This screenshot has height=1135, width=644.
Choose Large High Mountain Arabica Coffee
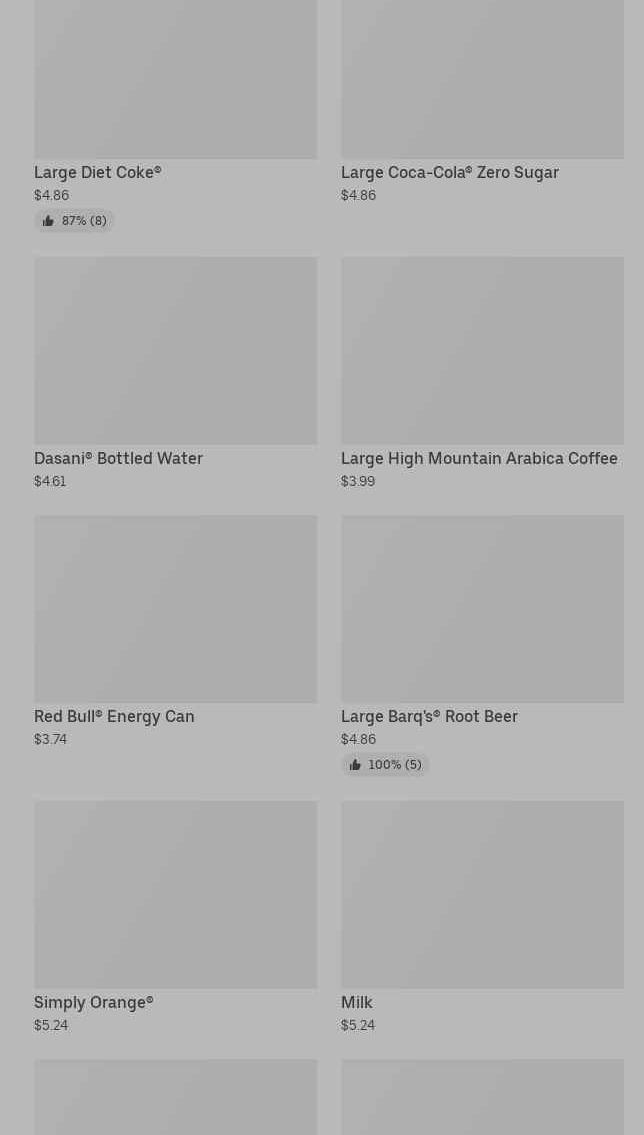point(482,374)
